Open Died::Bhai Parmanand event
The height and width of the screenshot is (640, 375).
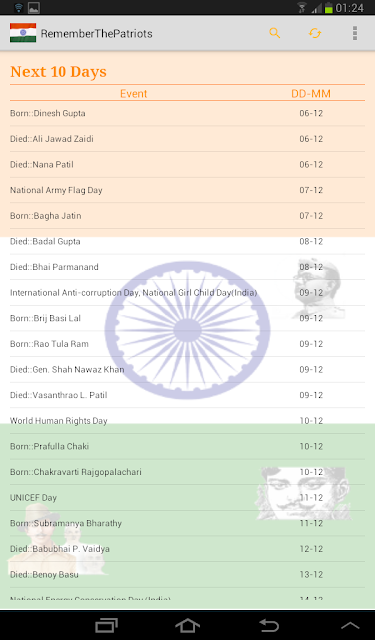187,267
